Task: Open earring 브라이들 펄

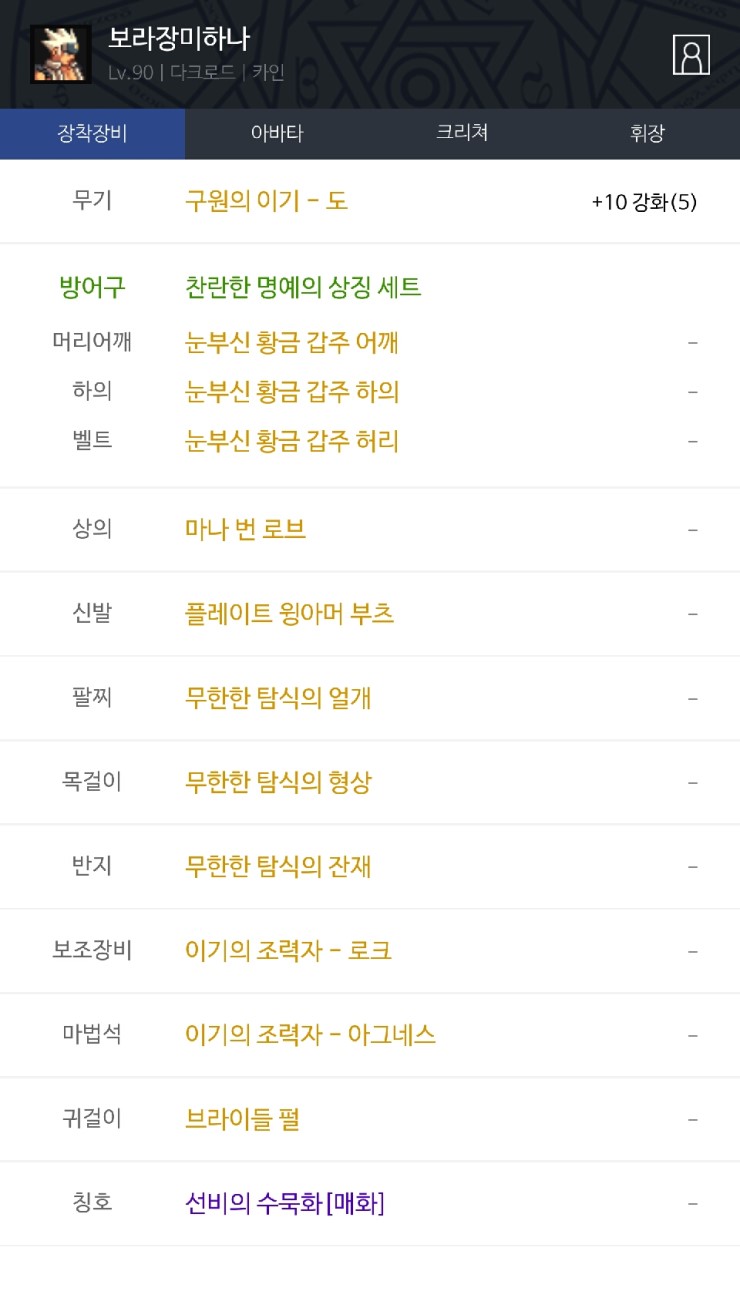Action: pyautogui.click(x=242, y=1118)
